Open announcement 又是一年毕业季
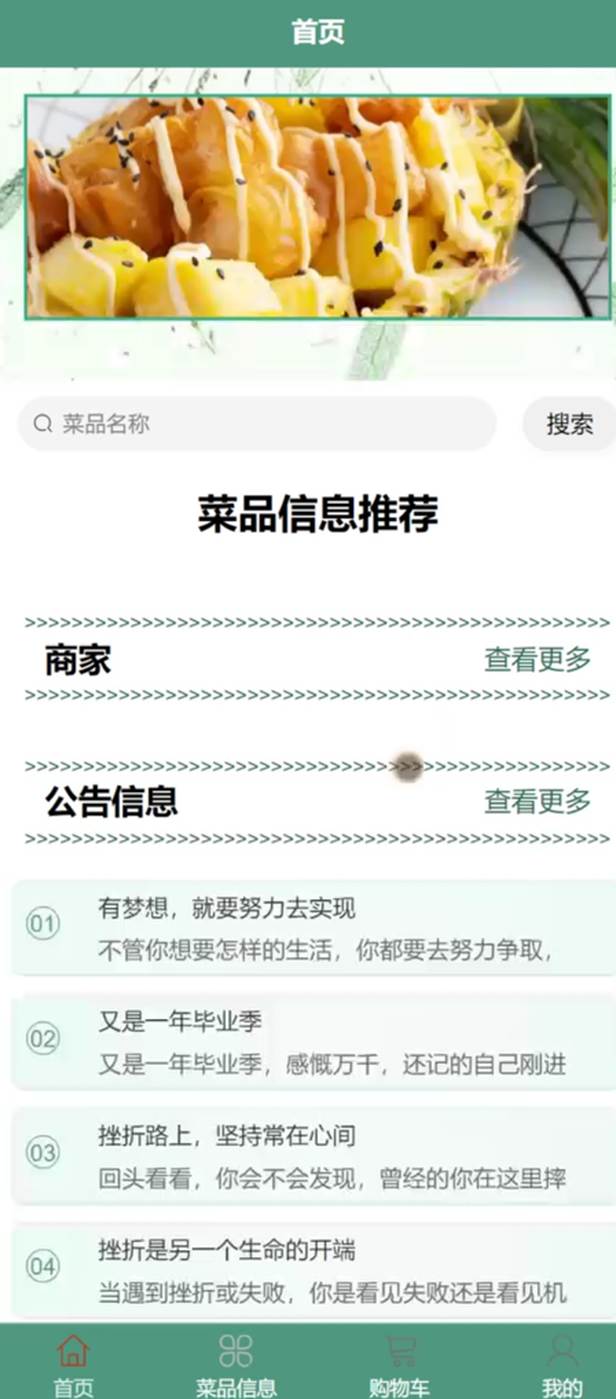The width and height of the screenshot is (616, 1399). pos(313,1042)
